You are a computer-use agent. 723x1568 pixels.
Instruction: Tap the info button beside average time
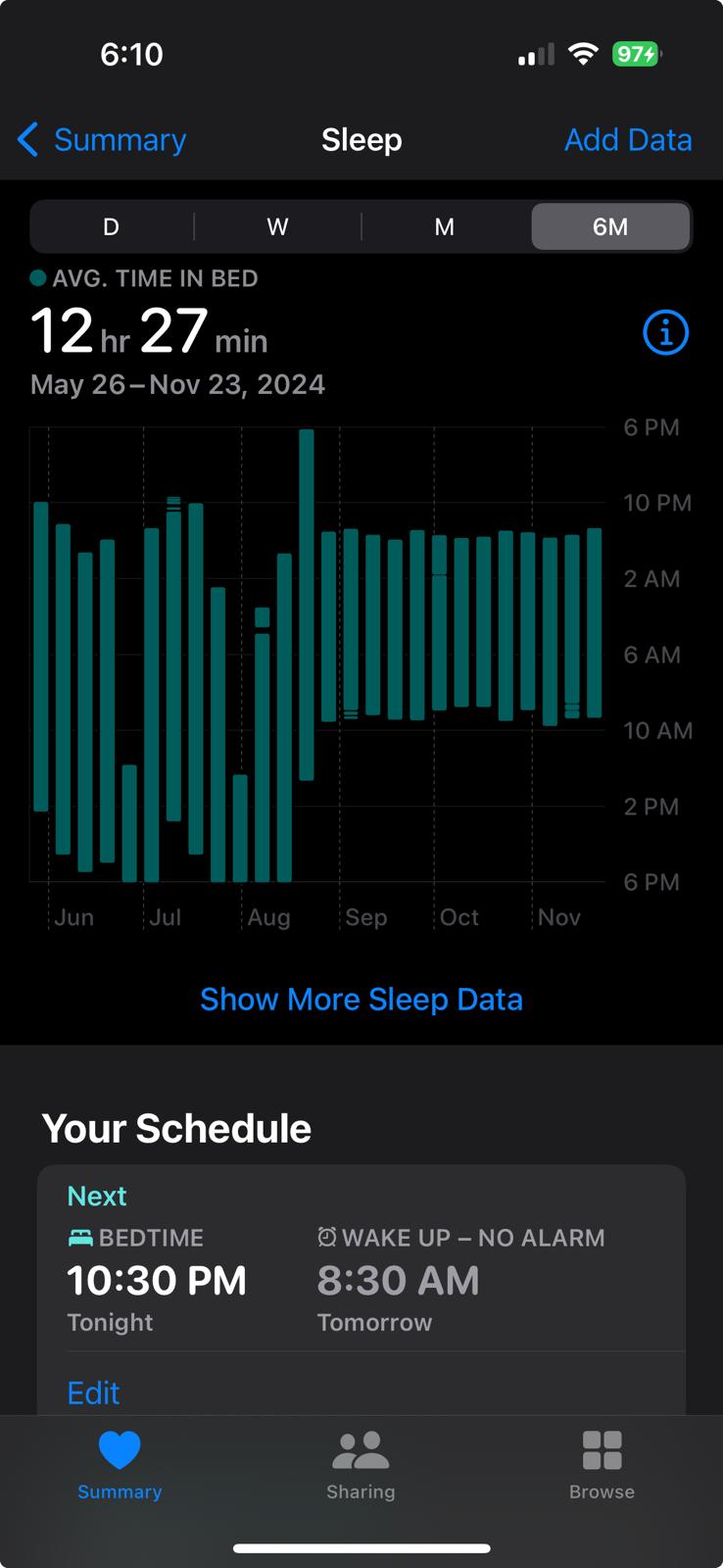point(664,332)
